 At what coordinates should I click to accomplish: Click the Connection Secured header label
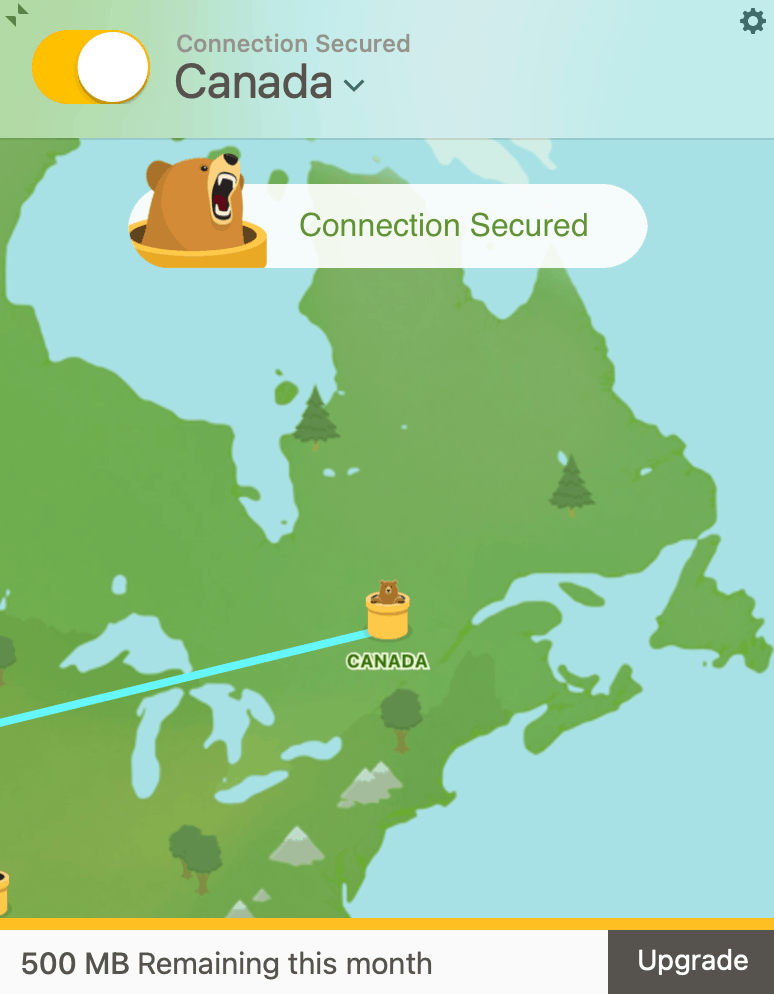tap(293, 43)
